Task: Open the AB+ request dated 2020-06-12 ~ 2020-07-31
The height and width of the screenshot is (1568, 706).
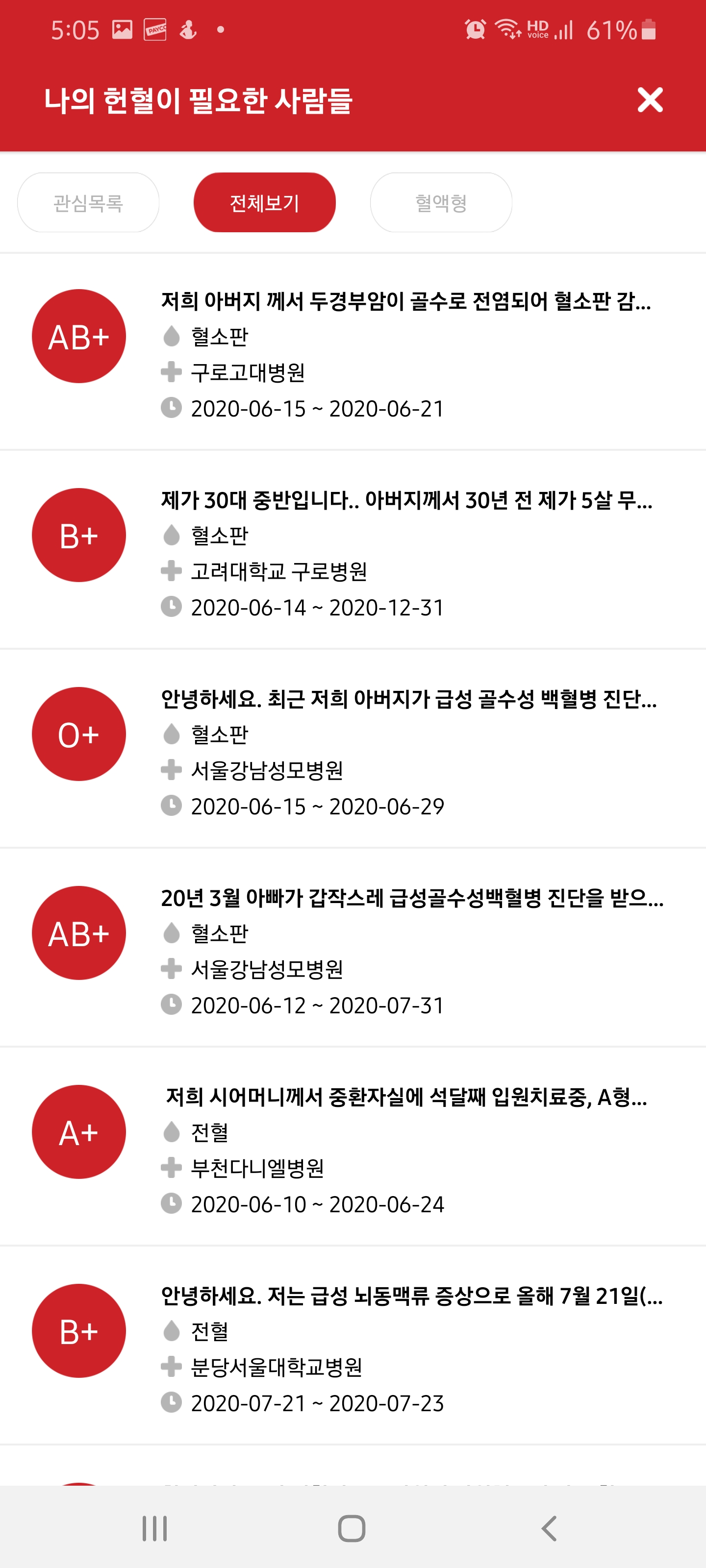Action: 353,948
